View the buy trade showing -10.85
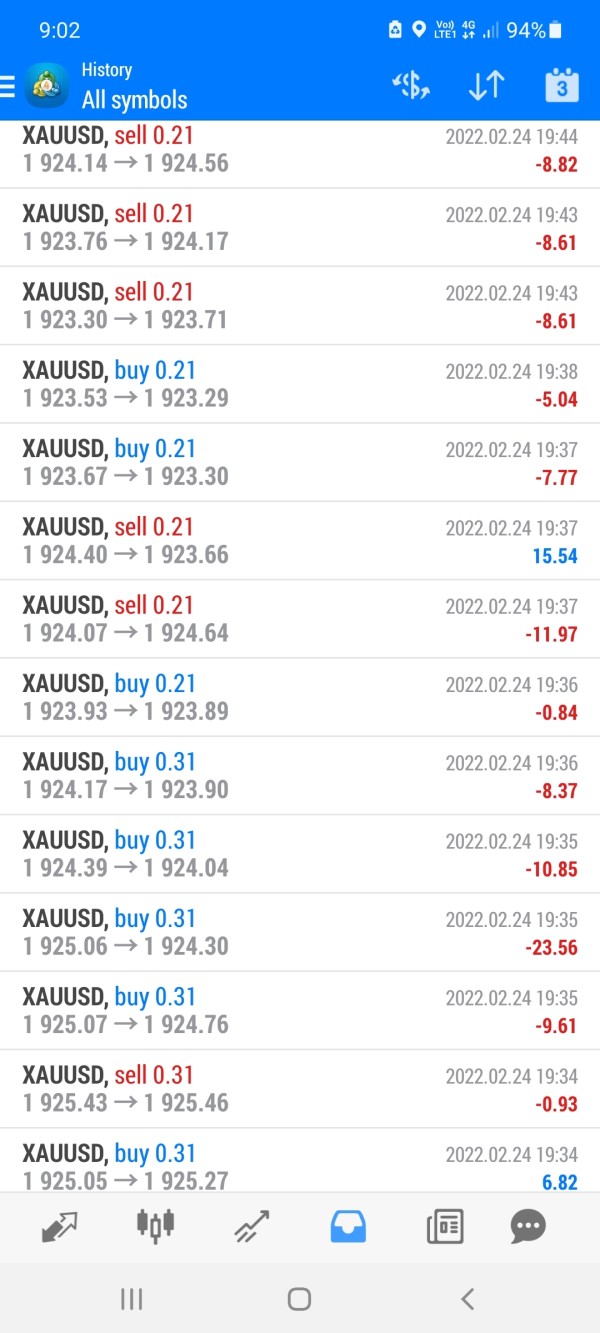The image size is (600, 1333). (300, 854)
